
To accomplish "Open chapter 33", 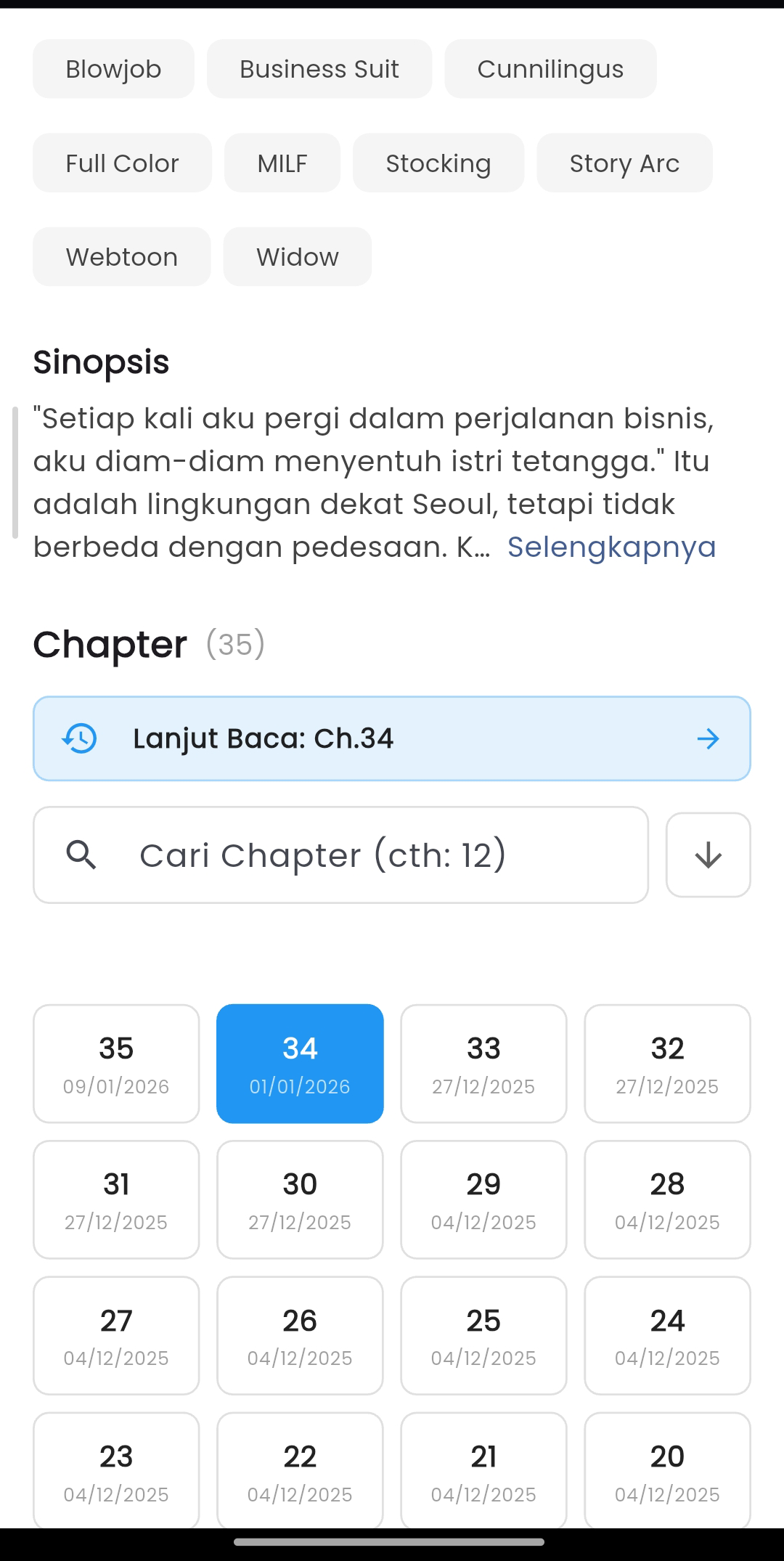I will click(483, 1064).
